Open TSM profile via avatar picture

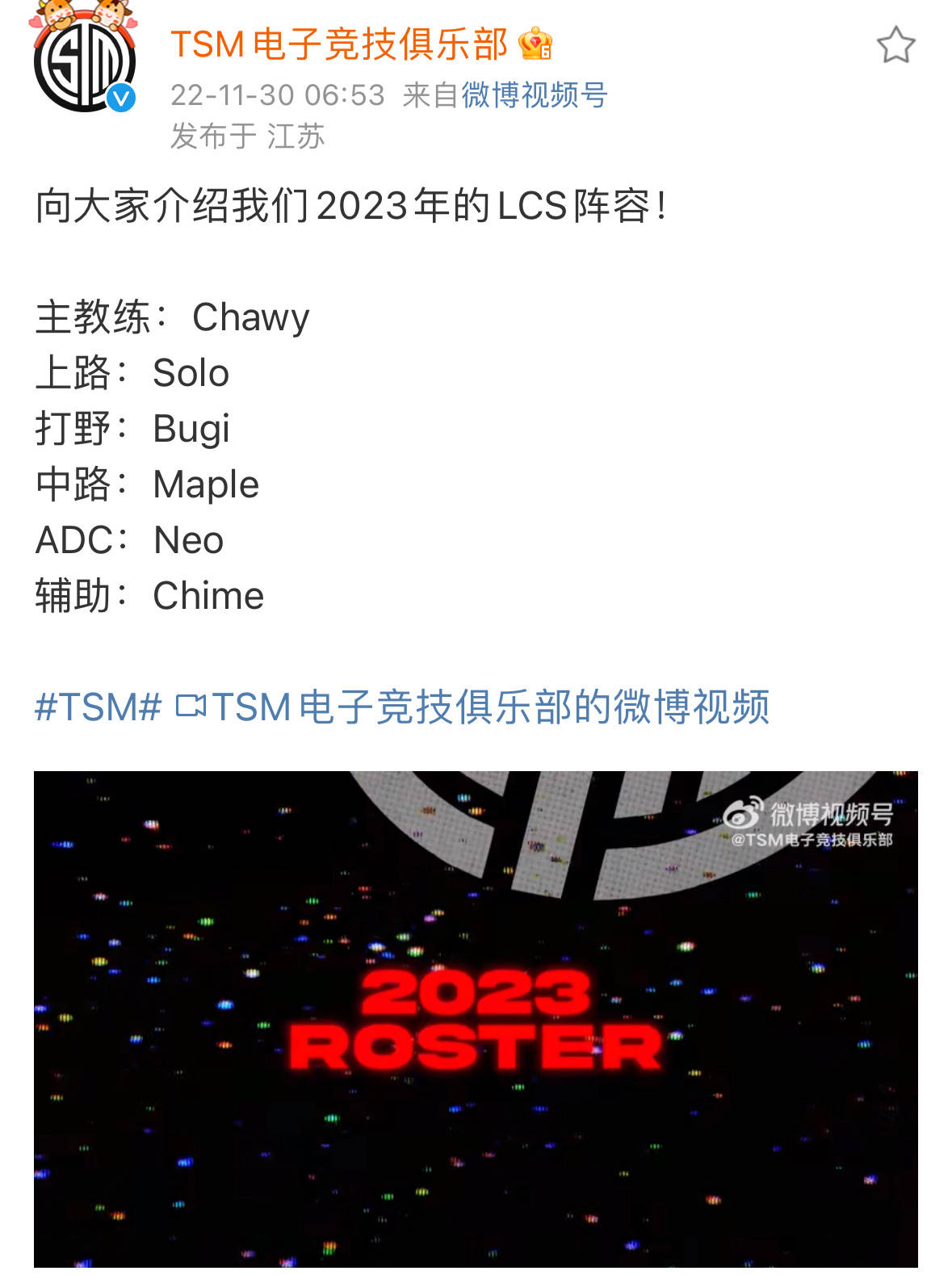[x=84, y=62]
